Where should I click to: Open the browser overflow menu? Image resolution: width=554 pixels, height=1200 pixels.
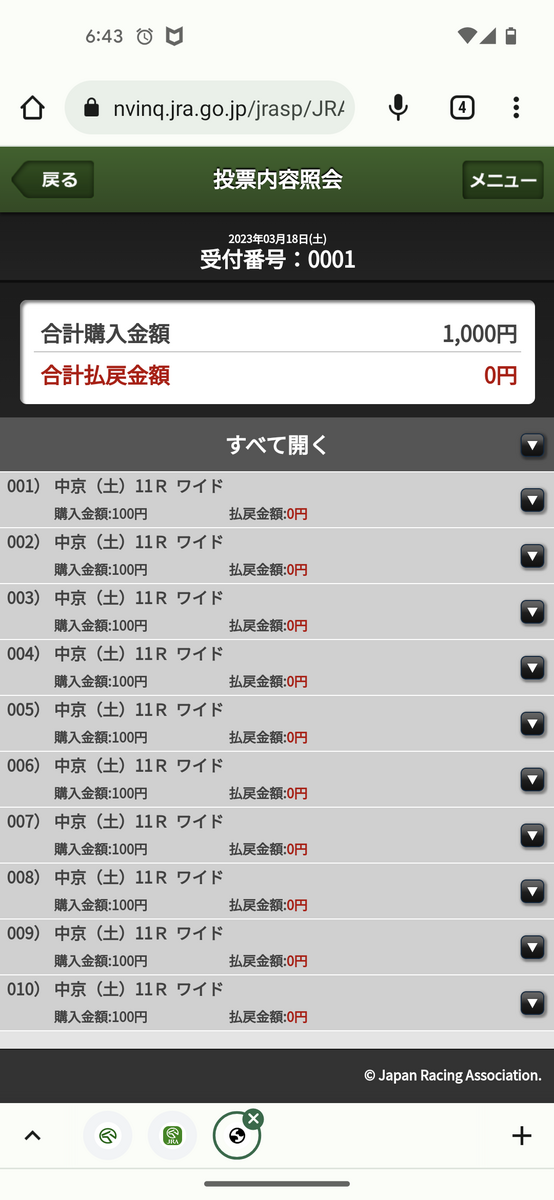pyautogui.click(x=516, y=108)
